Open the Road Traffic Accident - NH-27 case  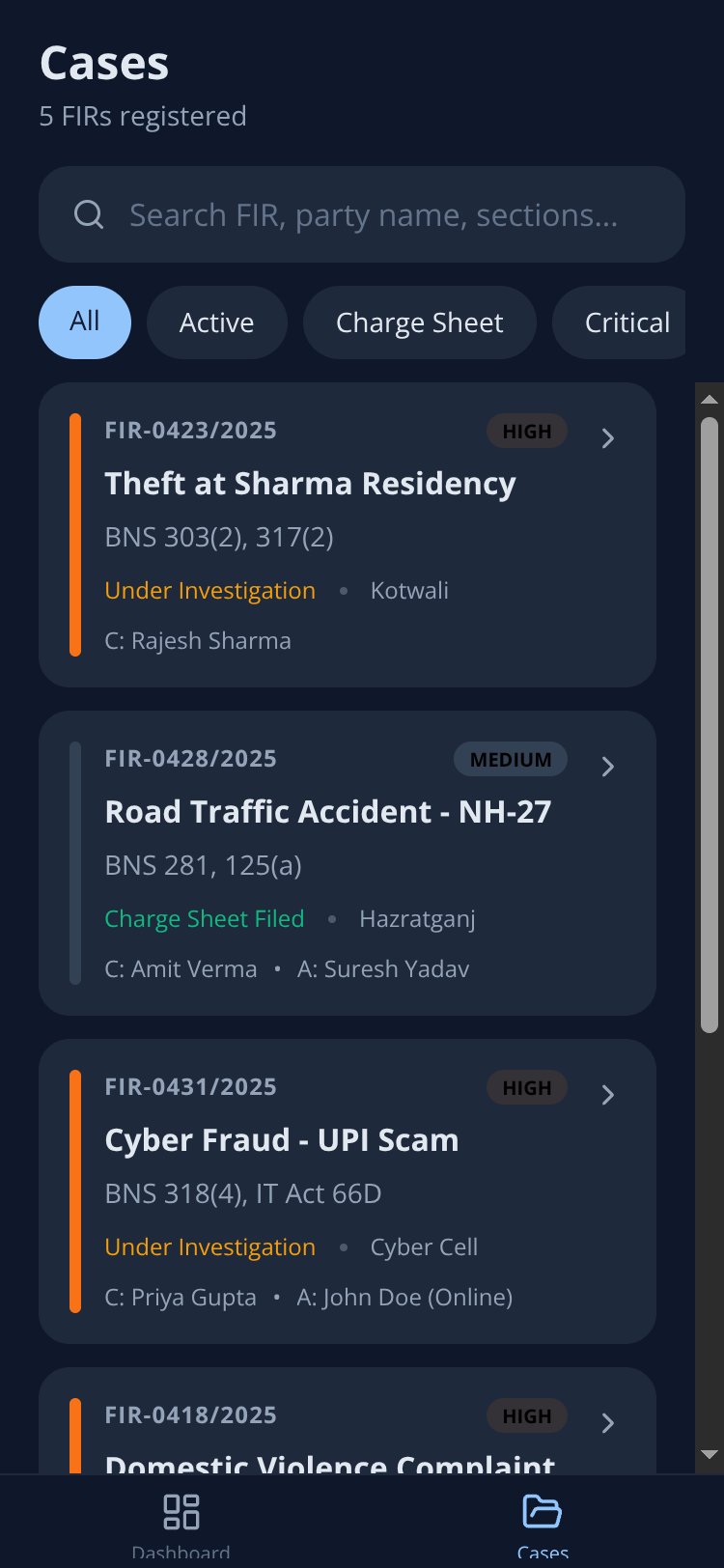[x=348, y=863]
